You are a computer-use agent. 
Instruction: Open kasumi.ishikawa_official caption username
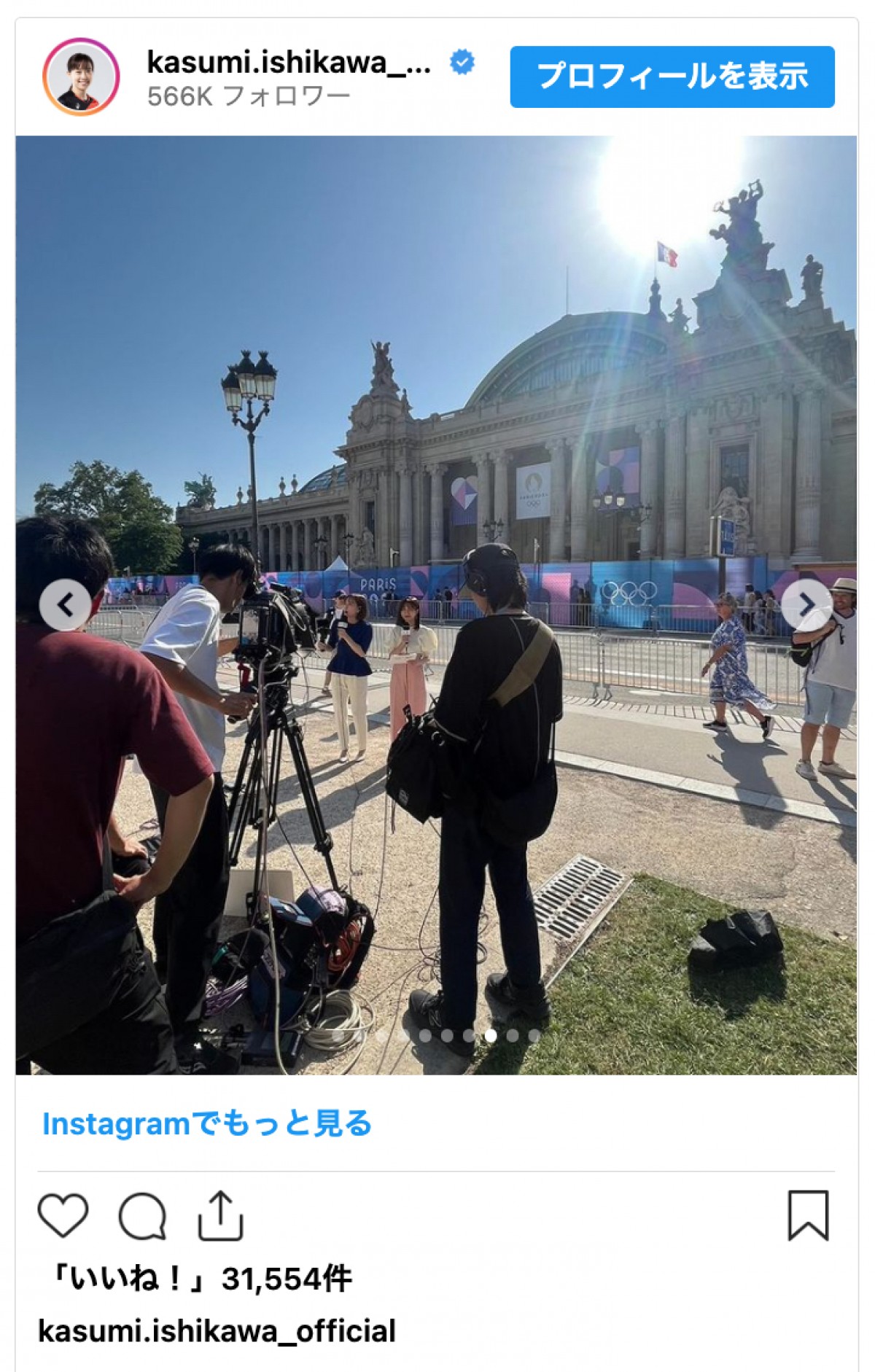217,1330
